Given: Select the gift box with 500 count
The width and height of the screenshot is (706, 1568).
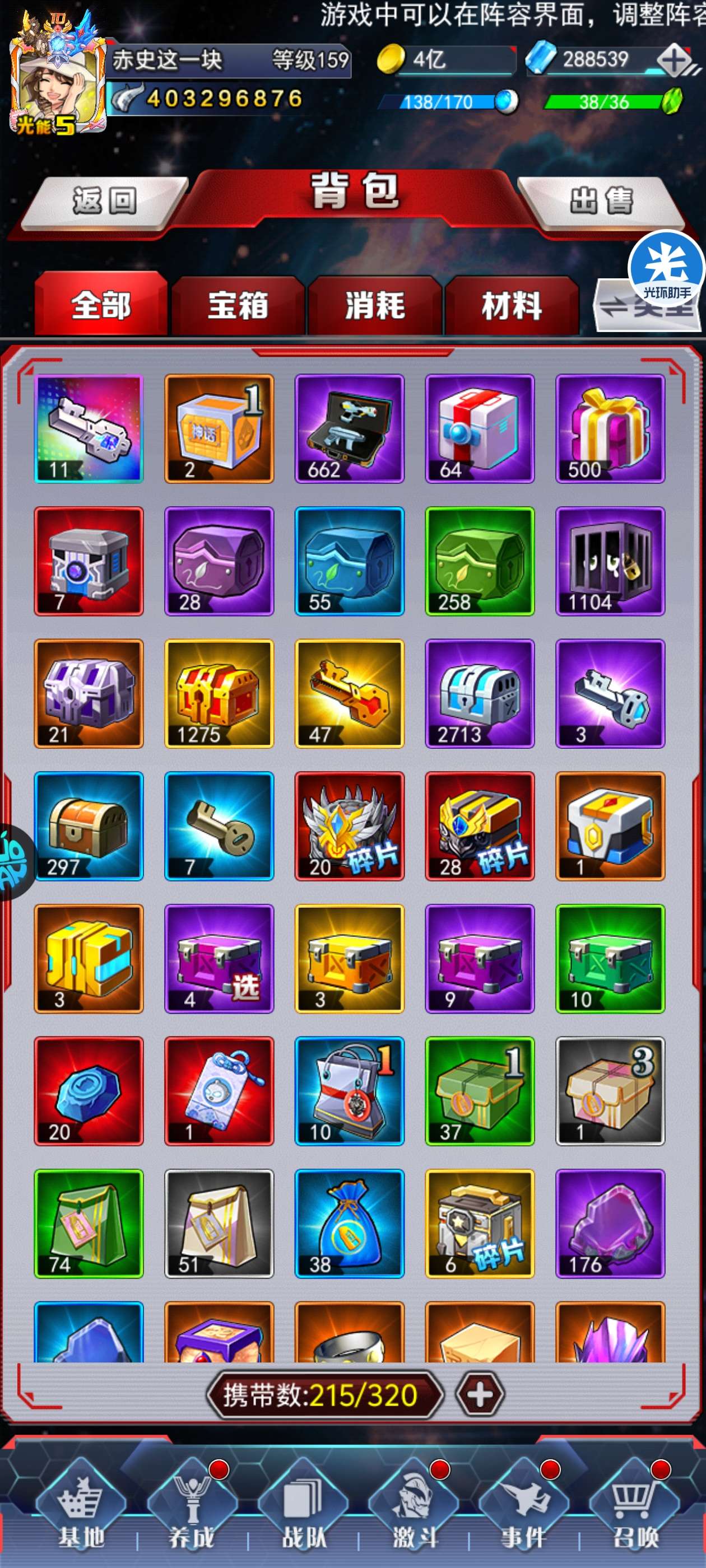Looking at the screenshot, I should (610, 428).
